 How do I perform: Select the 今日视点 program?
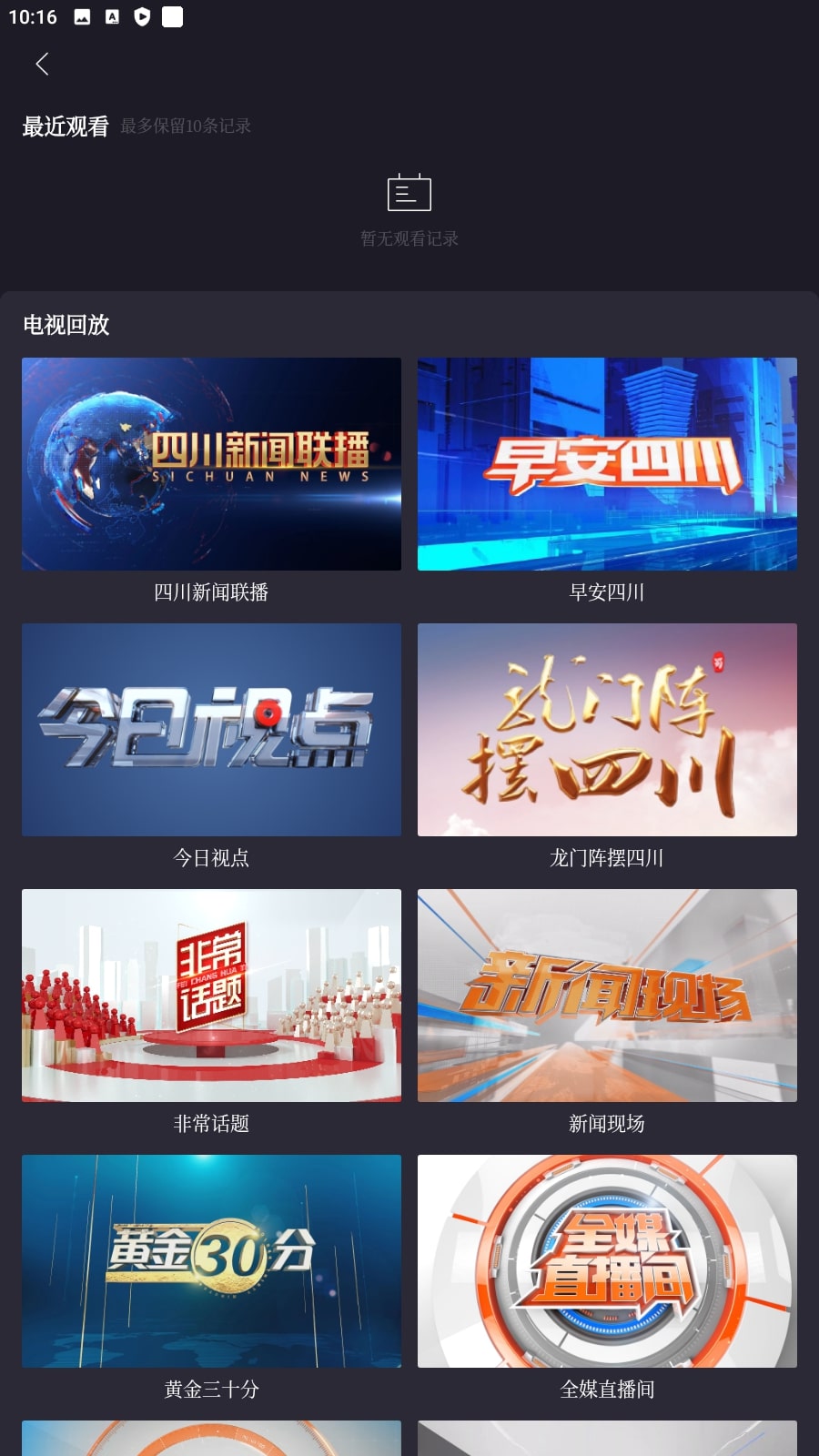[211, 730]
